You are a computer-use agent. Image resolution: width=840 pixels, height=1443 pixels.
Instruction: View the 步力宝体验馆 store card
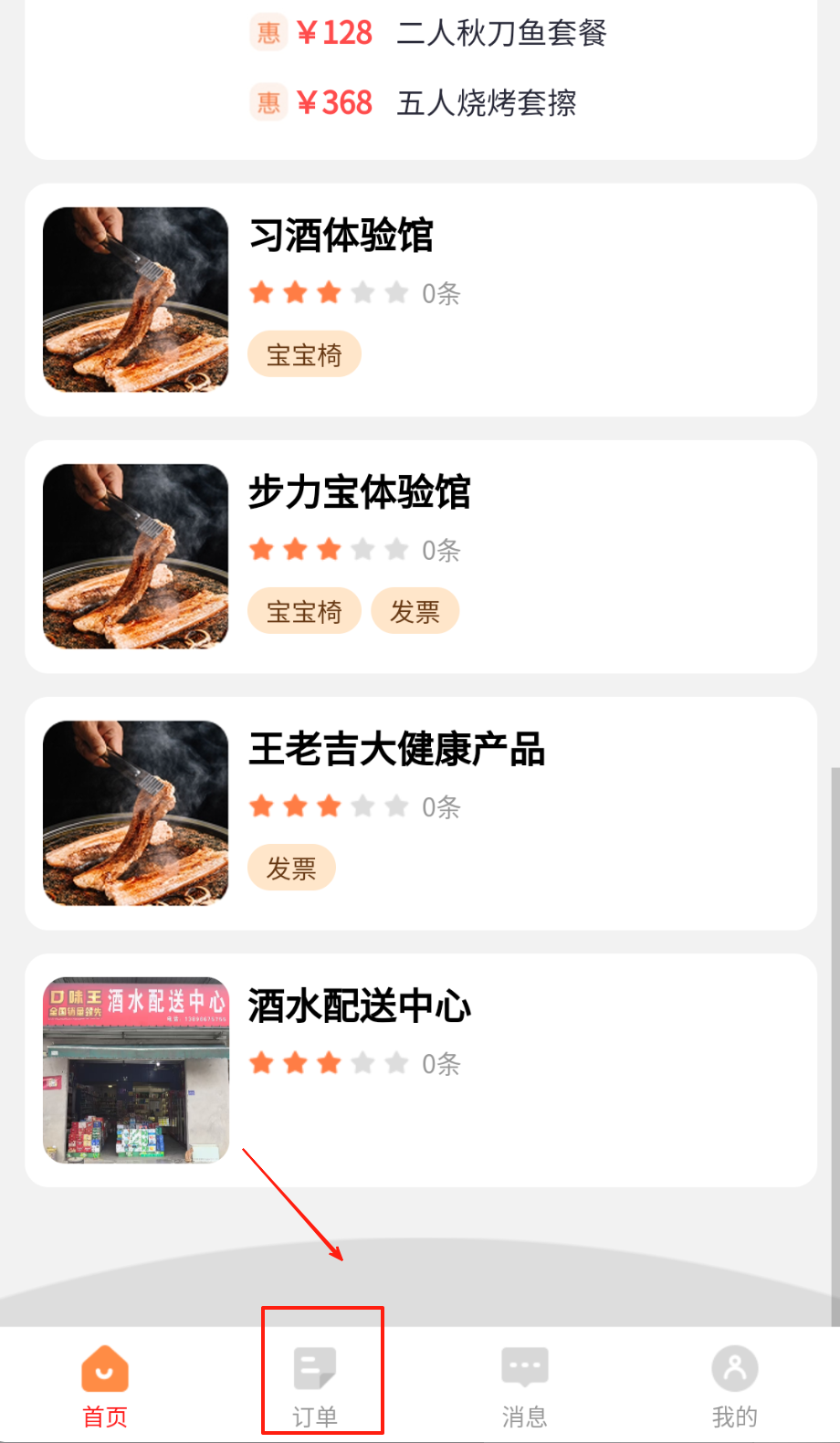click(x=420, y=556)
